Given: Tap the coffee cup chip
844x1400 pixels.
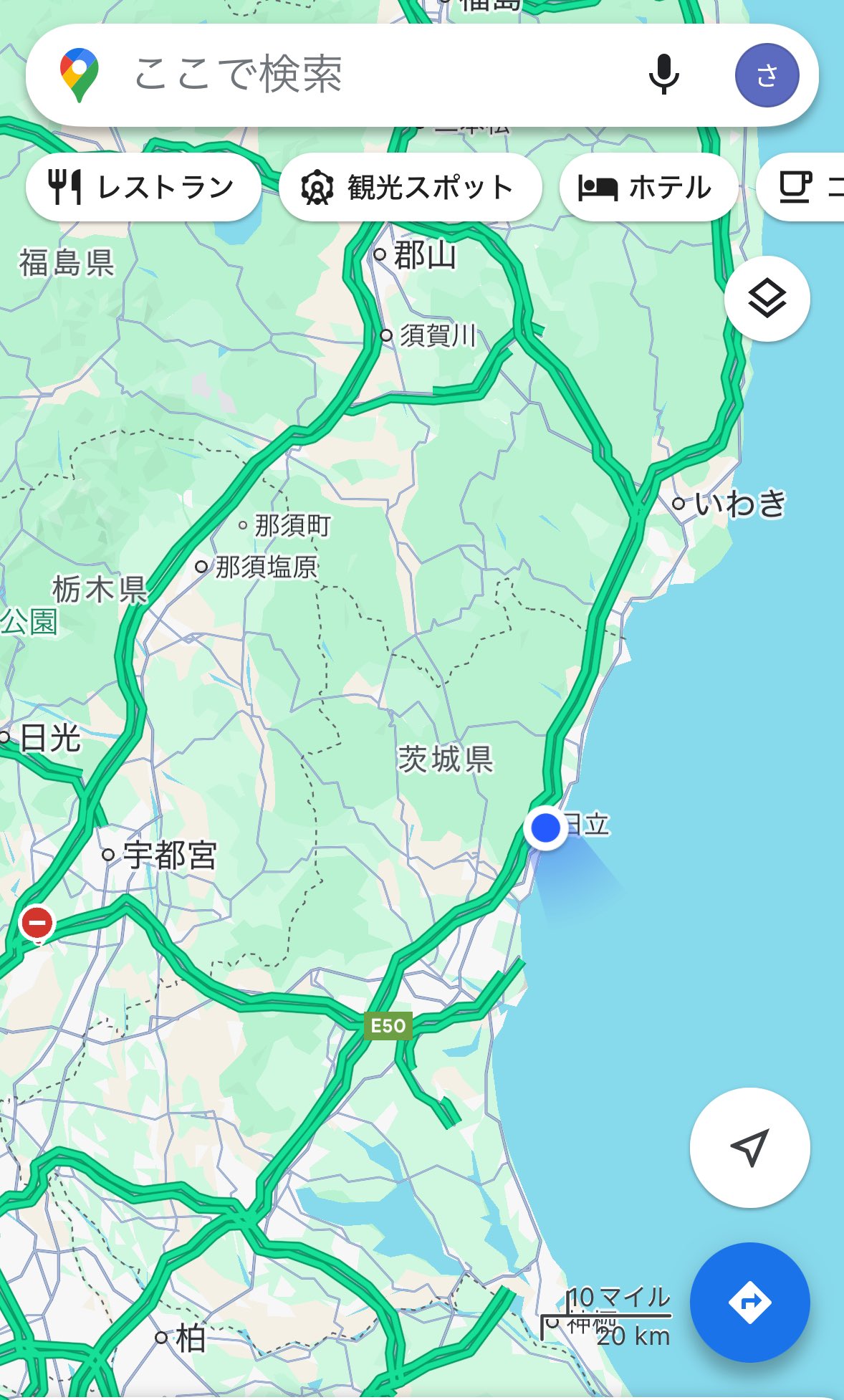Looking at the screenshot, I should (801, 187).
